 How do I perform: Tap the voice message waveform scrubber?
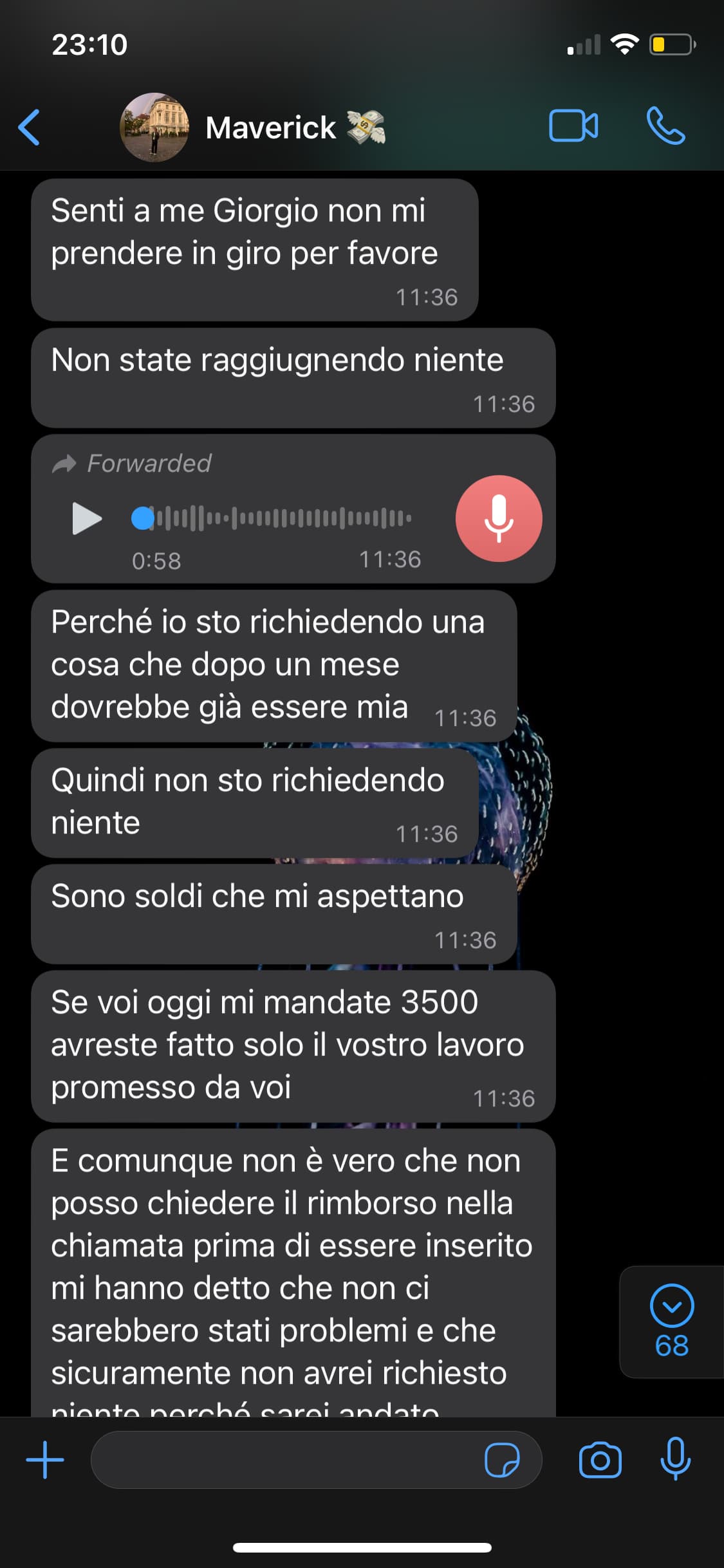point(272,518)
